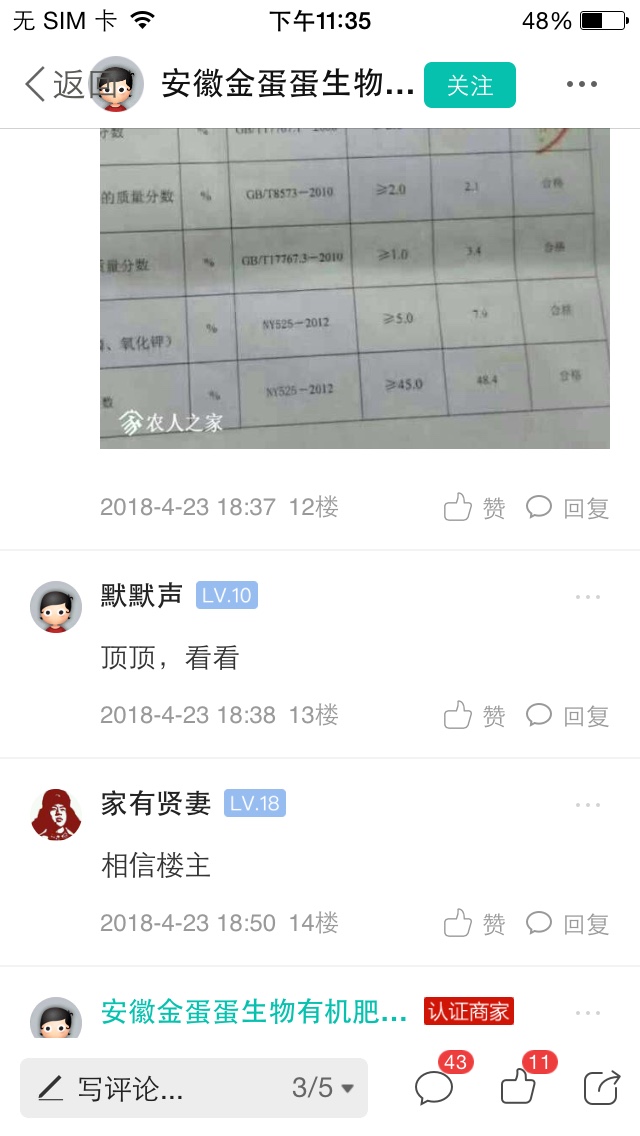Open the test report photo
Image resolution: width=640 pixels, height=1136 pixels.
point(354,288)
